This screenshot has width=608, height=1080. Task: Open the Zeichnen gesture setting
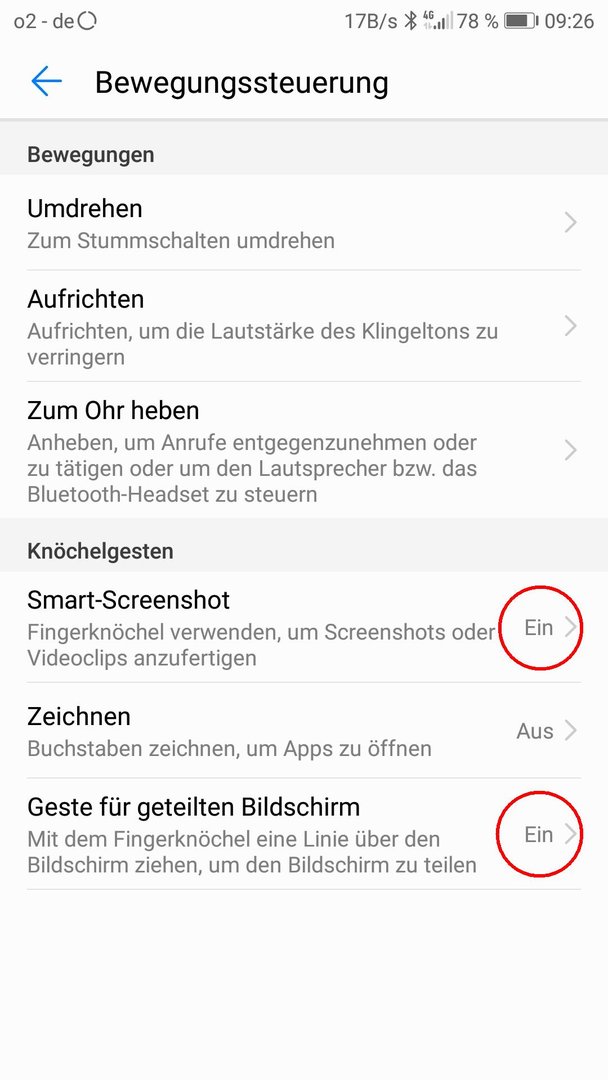(304, 730)
